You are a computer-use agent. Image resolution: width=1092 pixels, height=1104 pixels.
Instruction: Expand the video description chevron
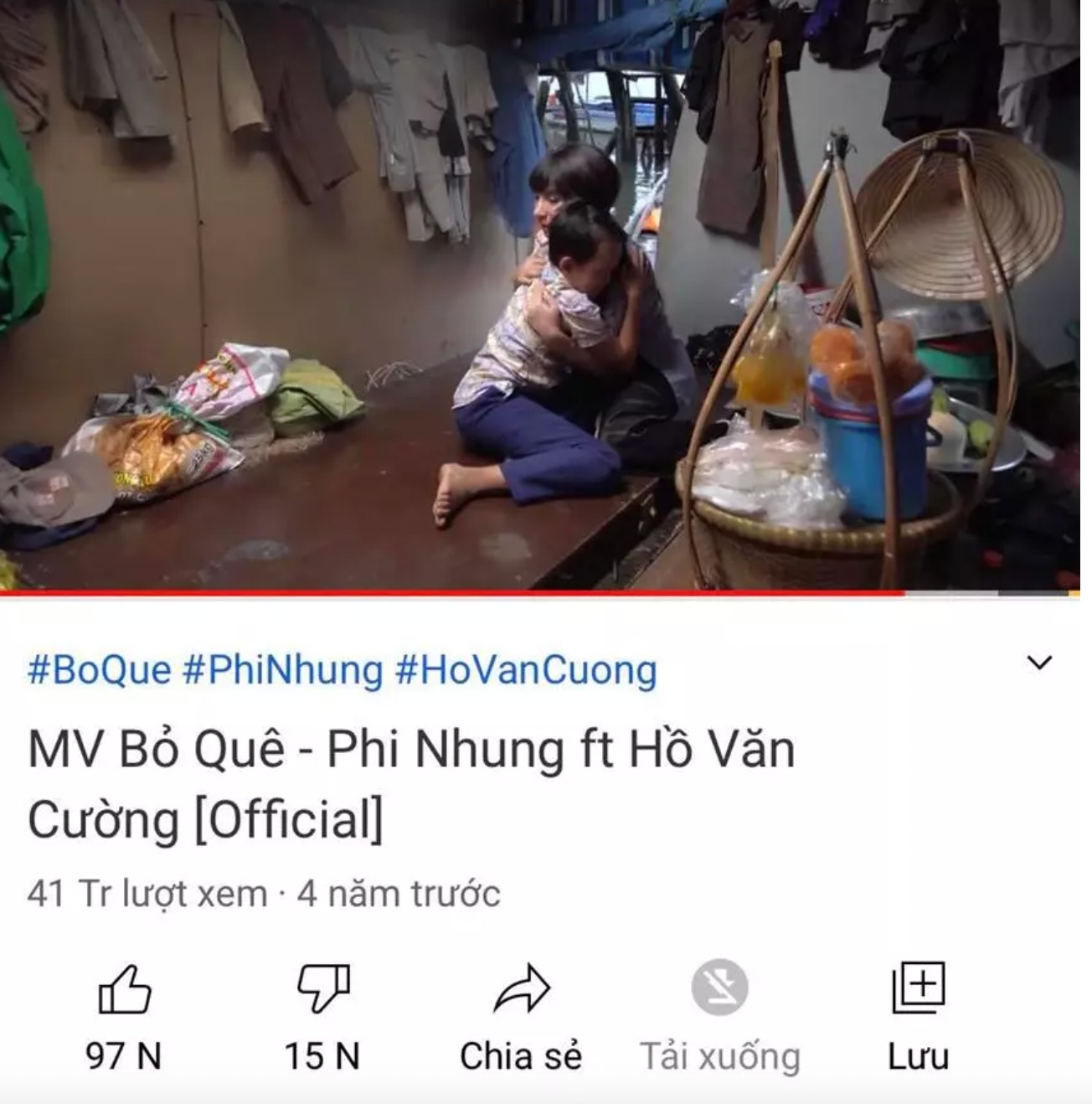pos(1038,663)
